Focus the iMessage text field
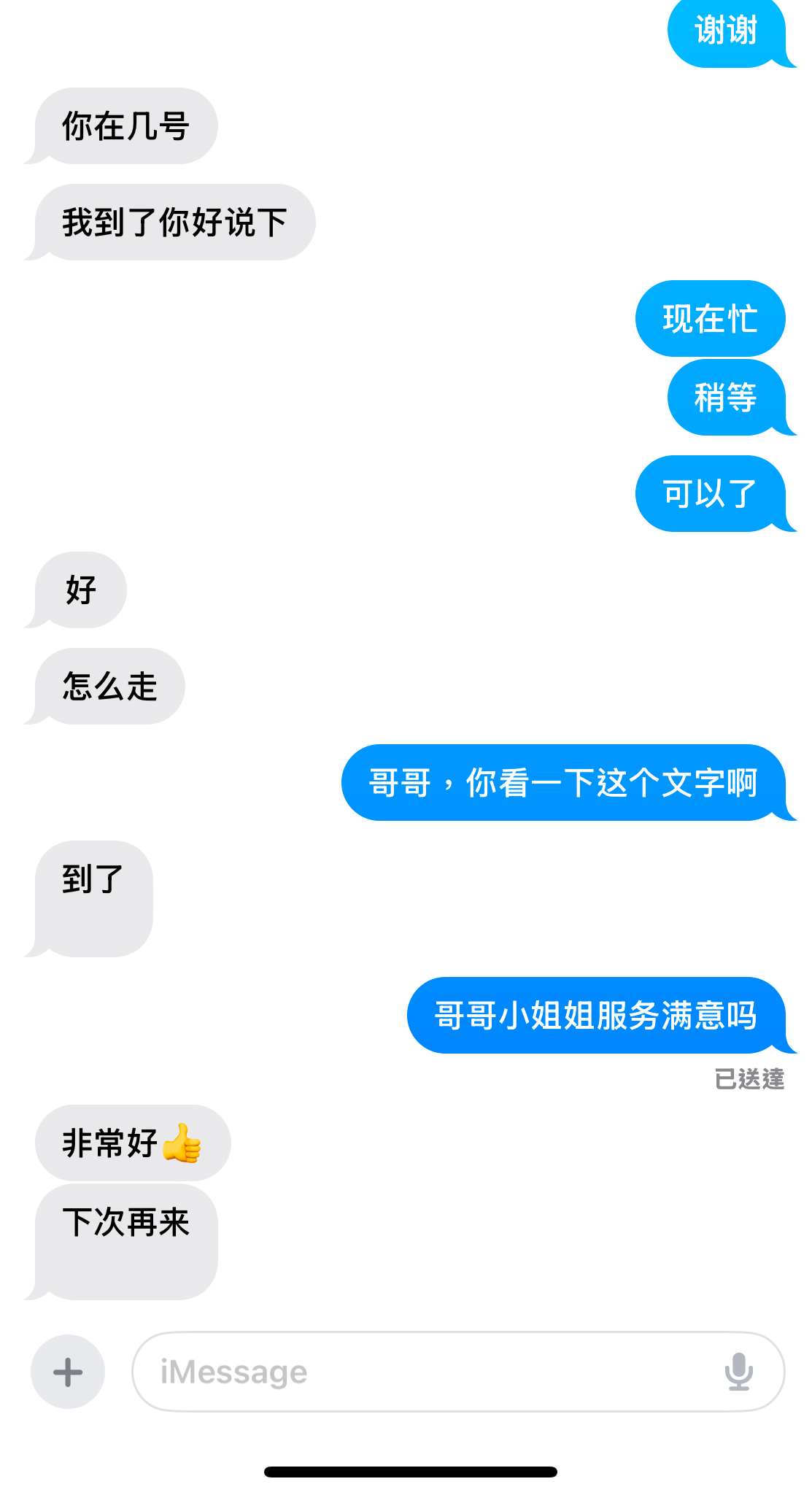 point(423,1372)
